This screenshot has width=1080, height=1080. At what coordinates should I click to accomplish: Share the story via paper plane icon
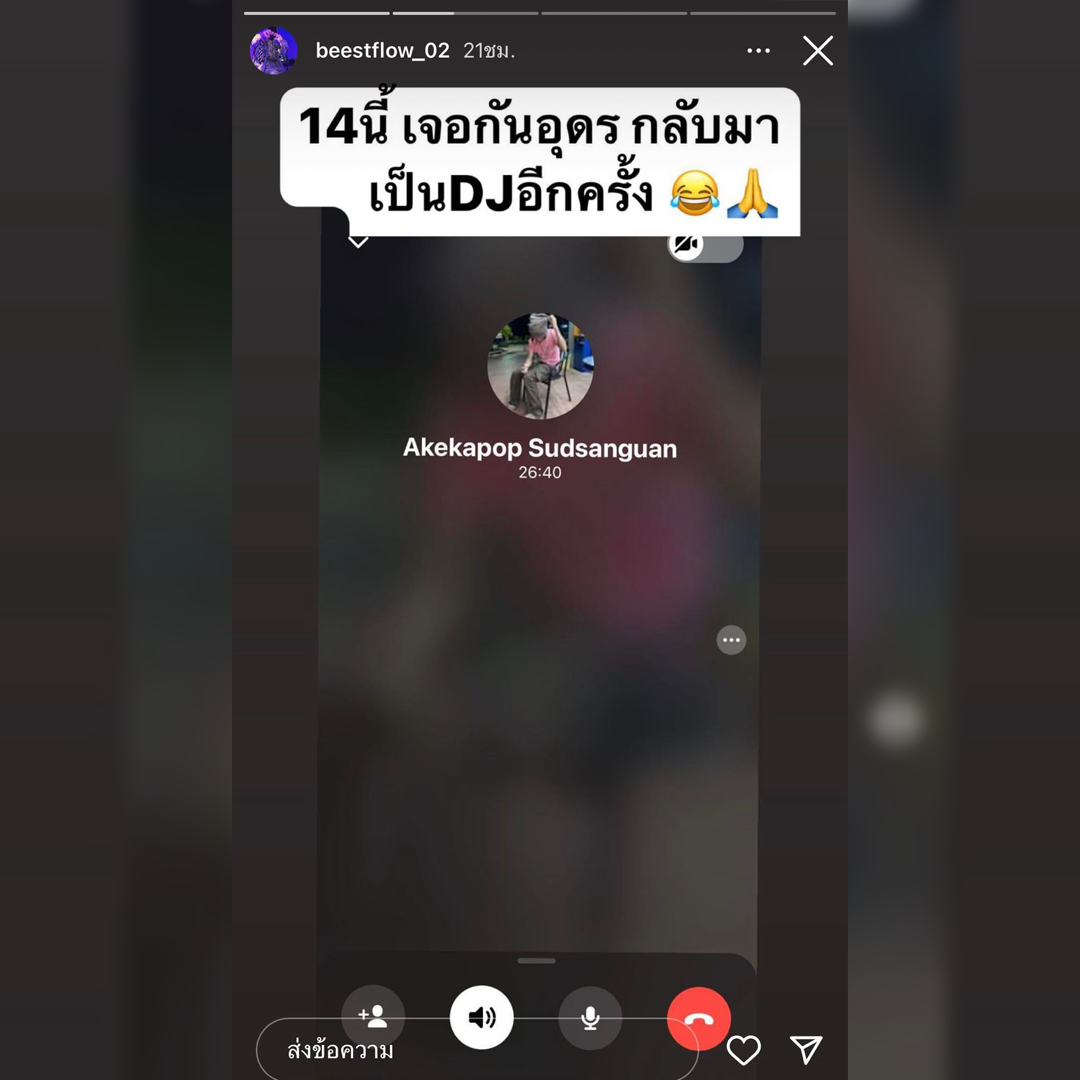806,1049
